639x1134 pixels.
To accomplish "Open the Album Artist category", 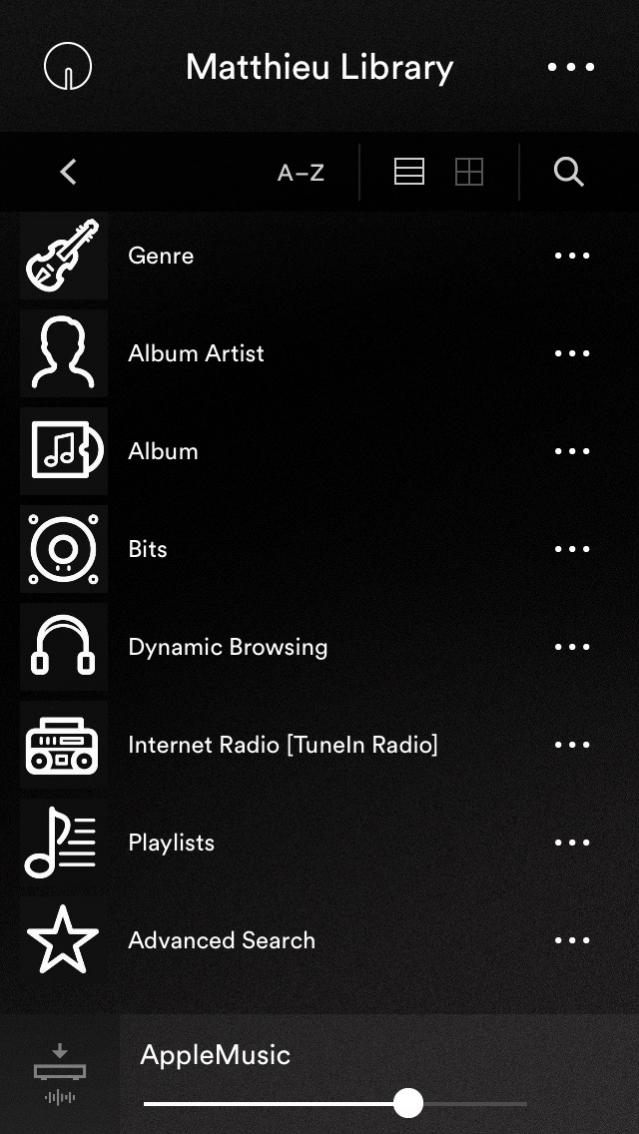I will pyautogui.click(x=196, y=353).
